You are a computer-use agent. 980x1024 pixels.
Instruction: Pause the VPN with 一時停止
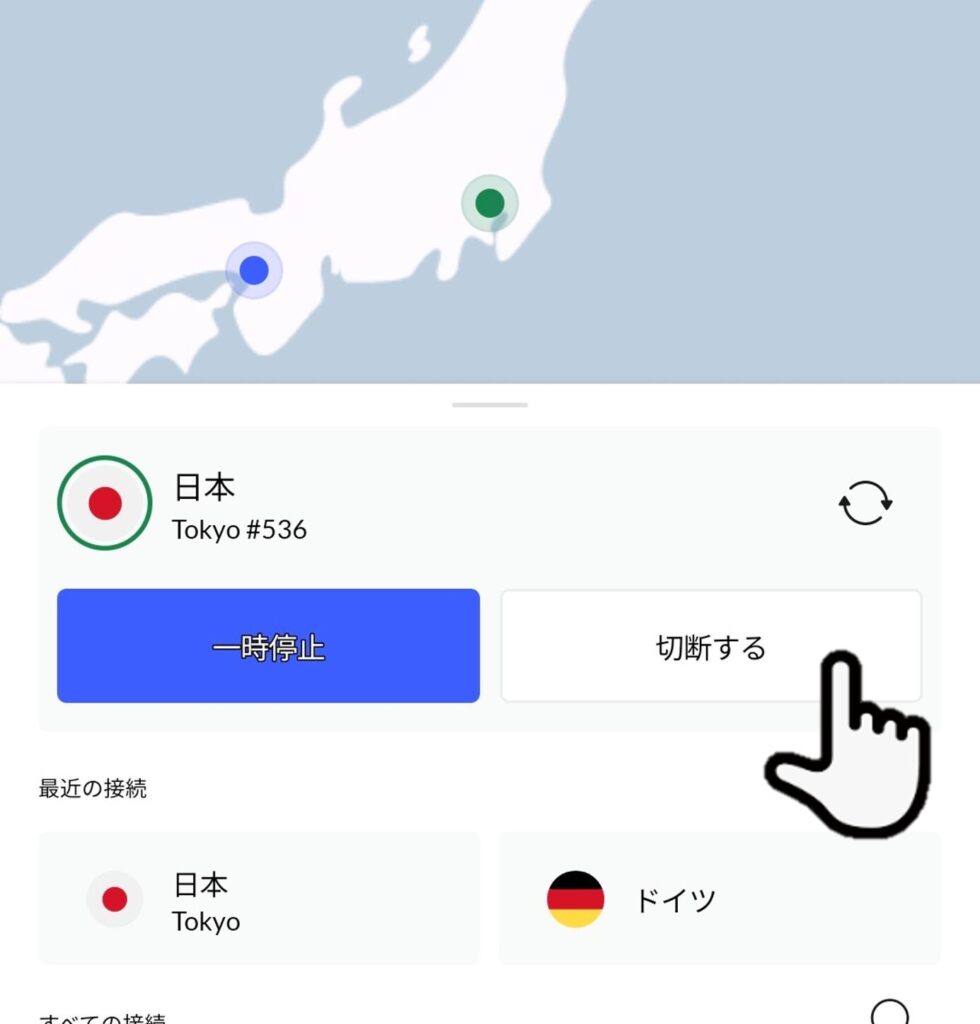pos(268,646)
